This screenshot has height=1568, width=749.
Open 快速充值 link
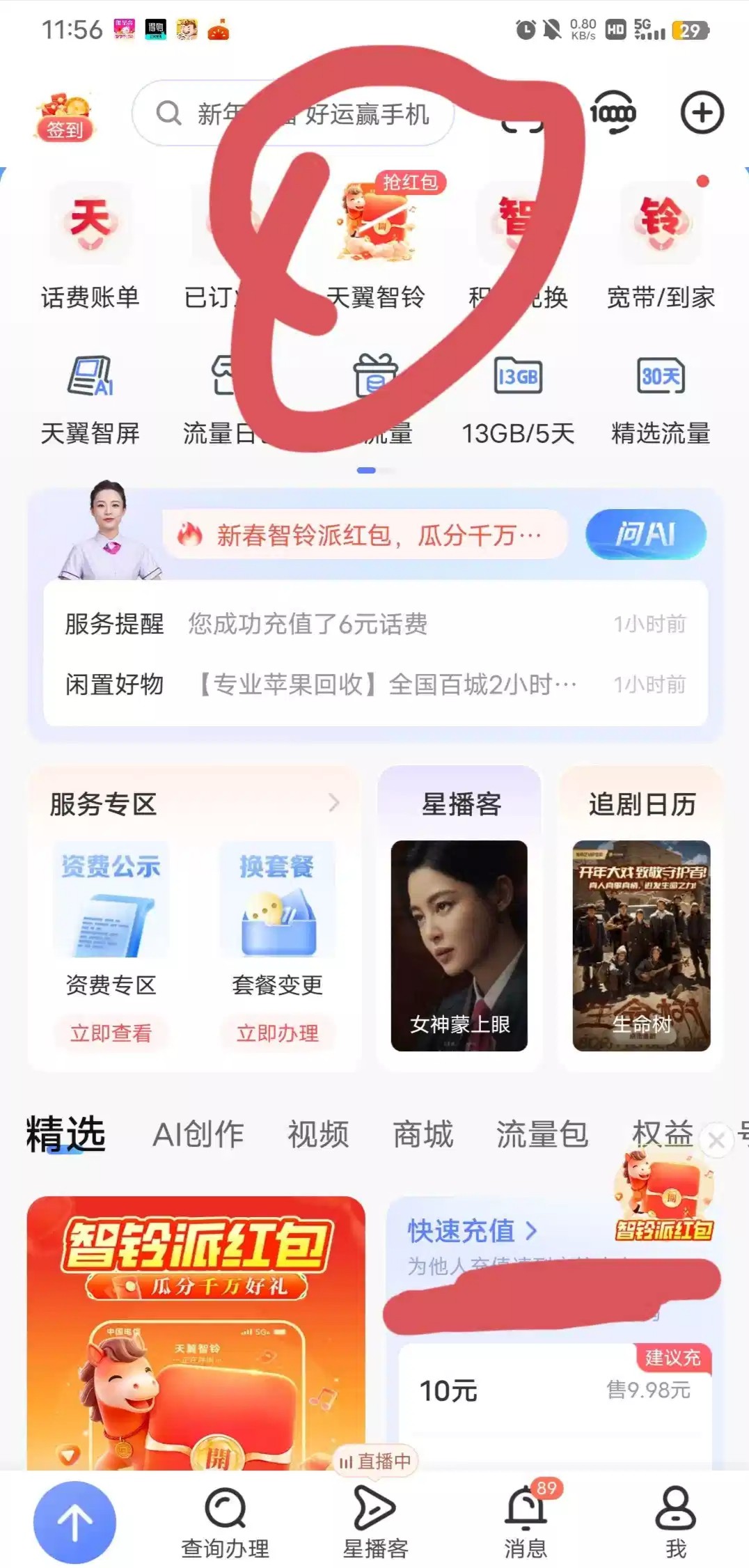472,1231
